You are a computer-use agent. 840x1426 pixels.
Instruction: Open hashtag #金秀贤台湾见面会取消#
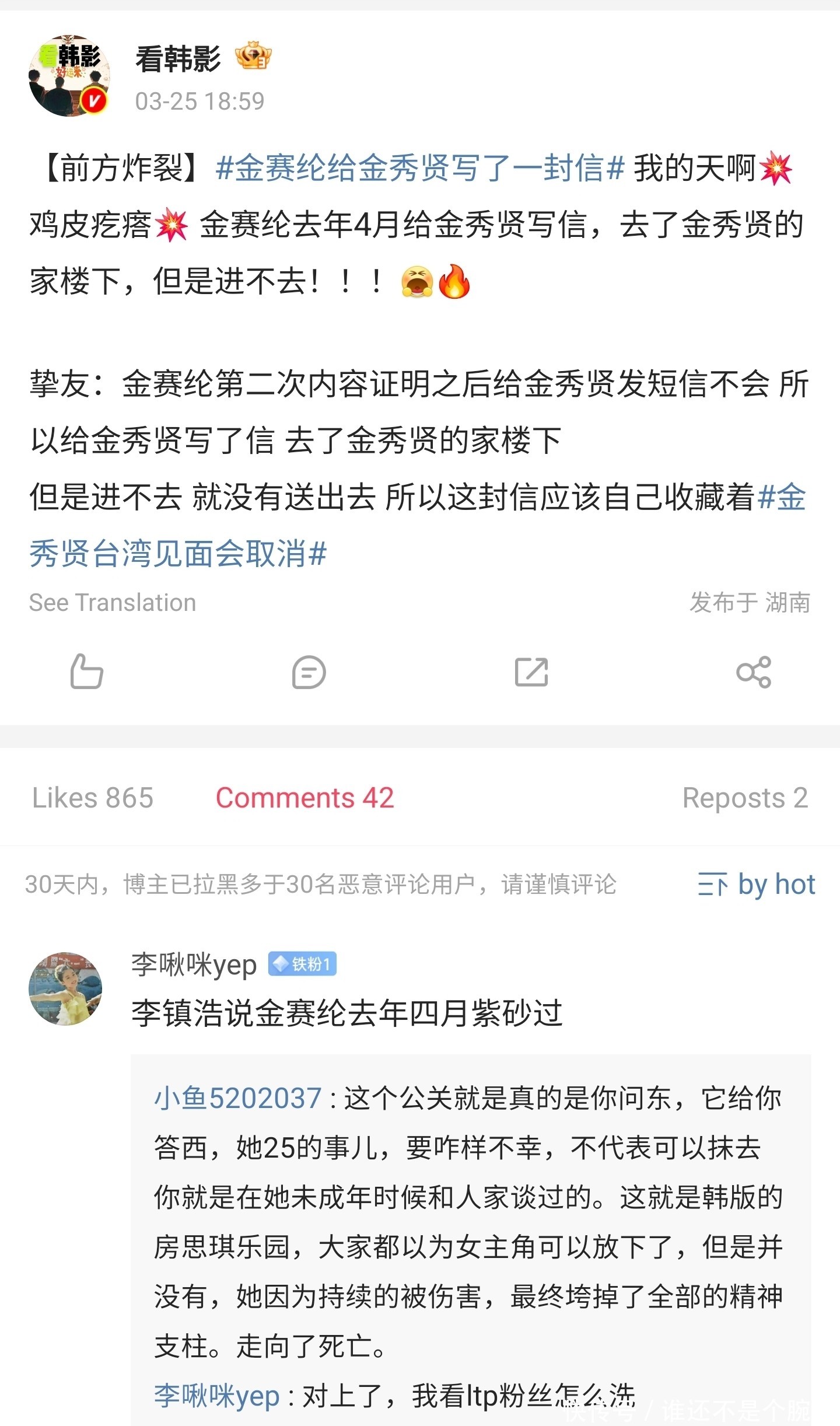click(x=178, y=553)
